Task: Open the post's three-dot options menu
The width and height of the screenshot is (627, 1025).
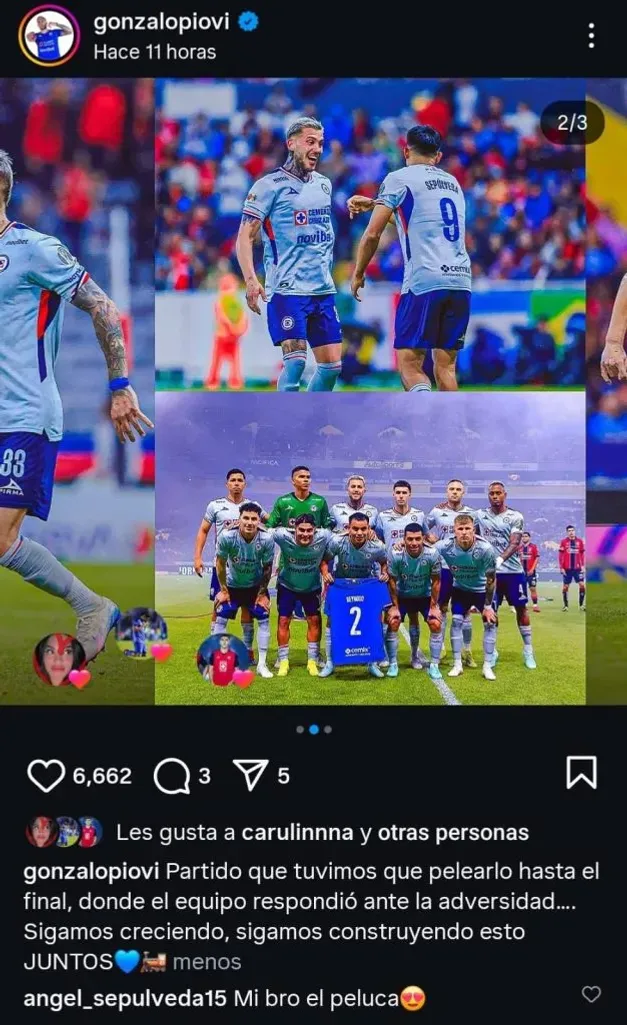Action: click(x=592, y=36)
